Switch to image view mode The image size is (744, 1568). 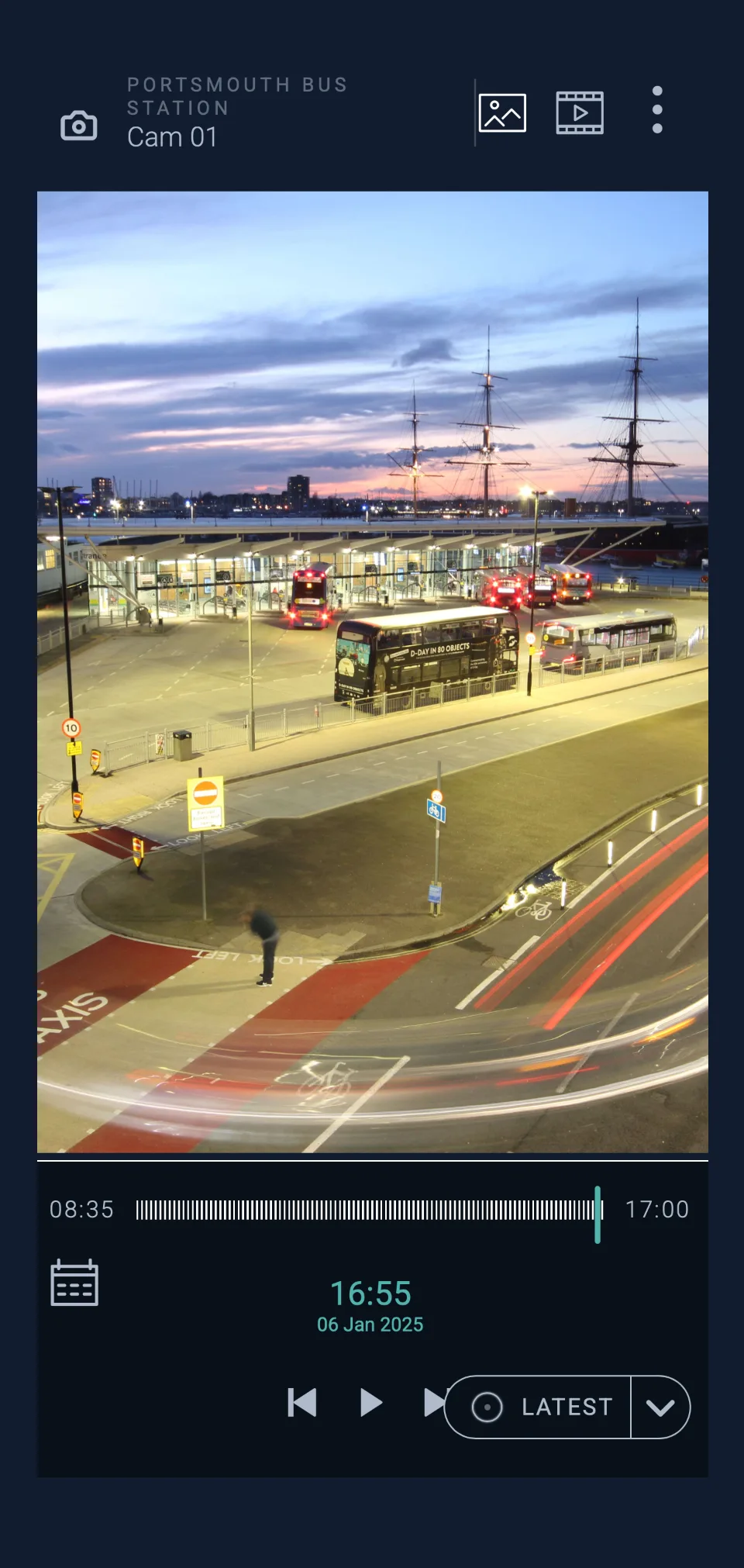502,113
